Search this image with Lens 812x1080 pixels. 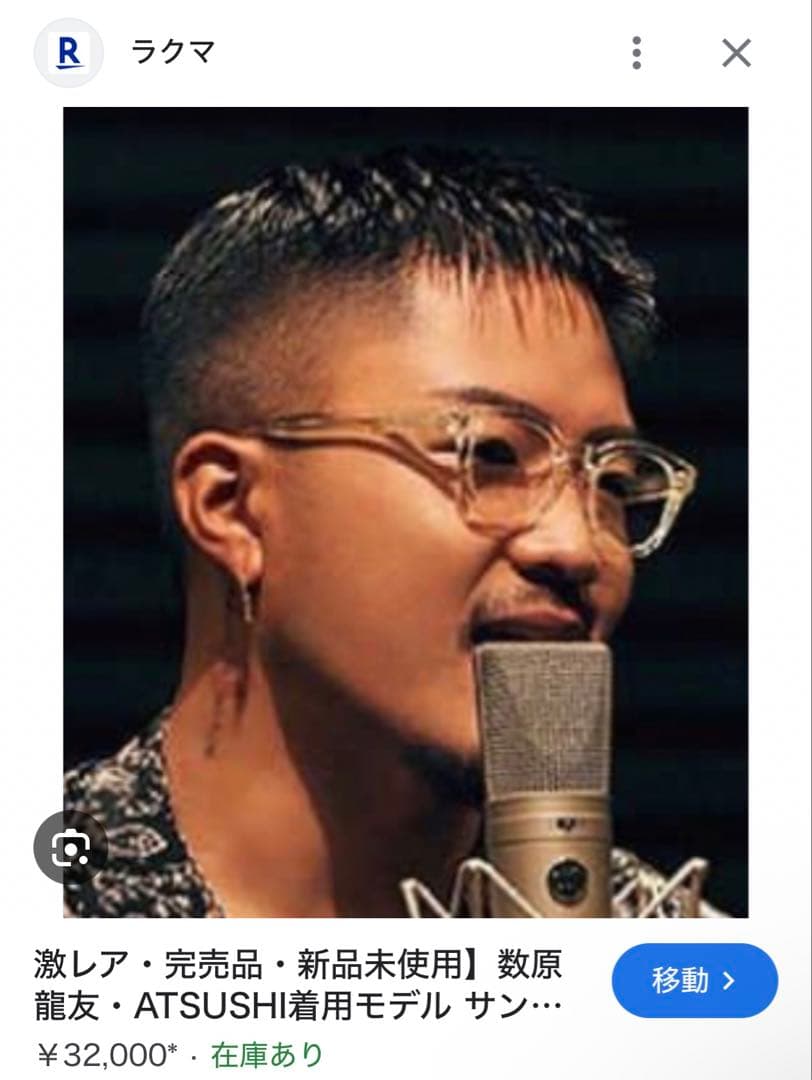[70, 848]
